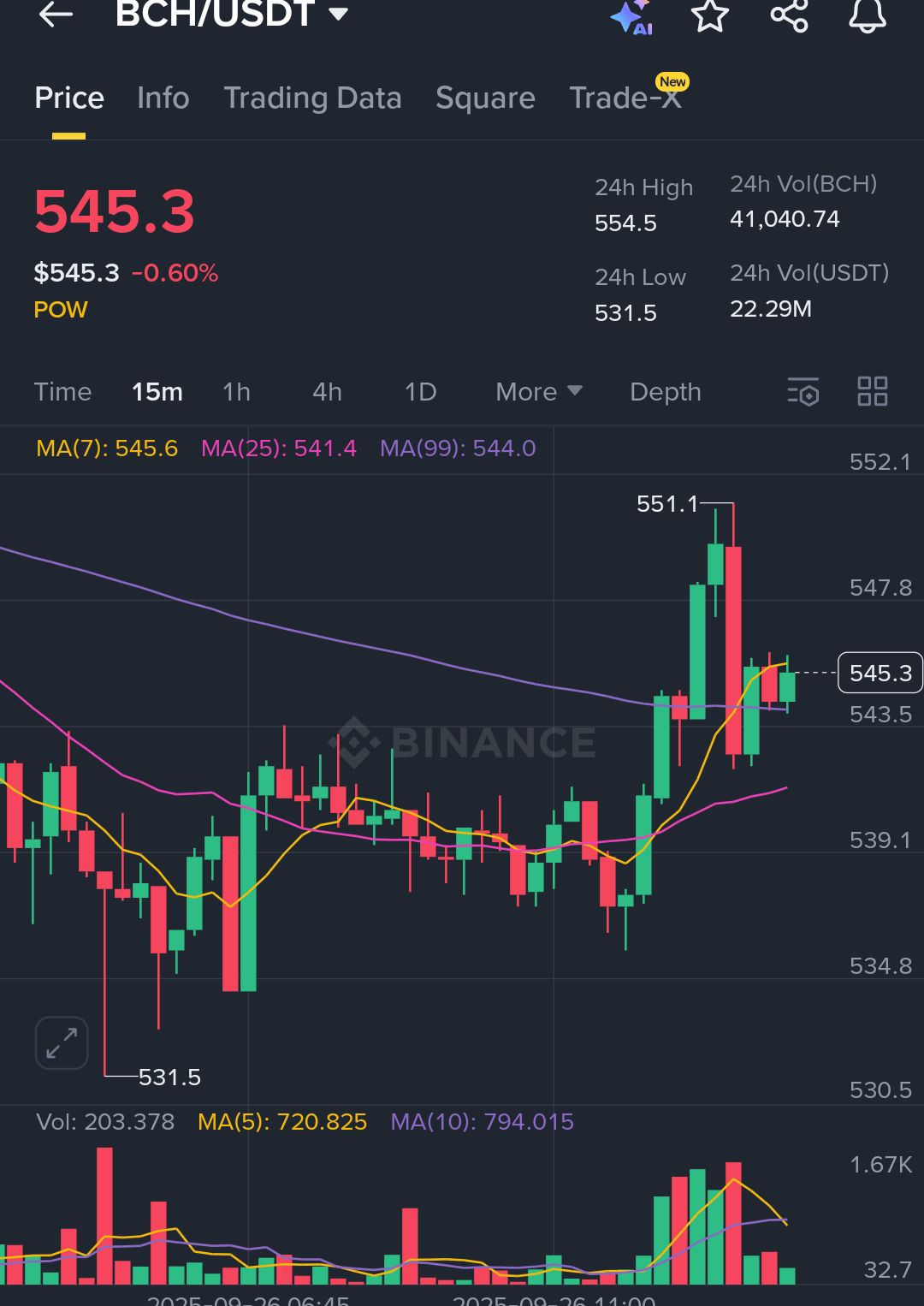
Task: Open chart indicator settings icon
Action: 803,392
